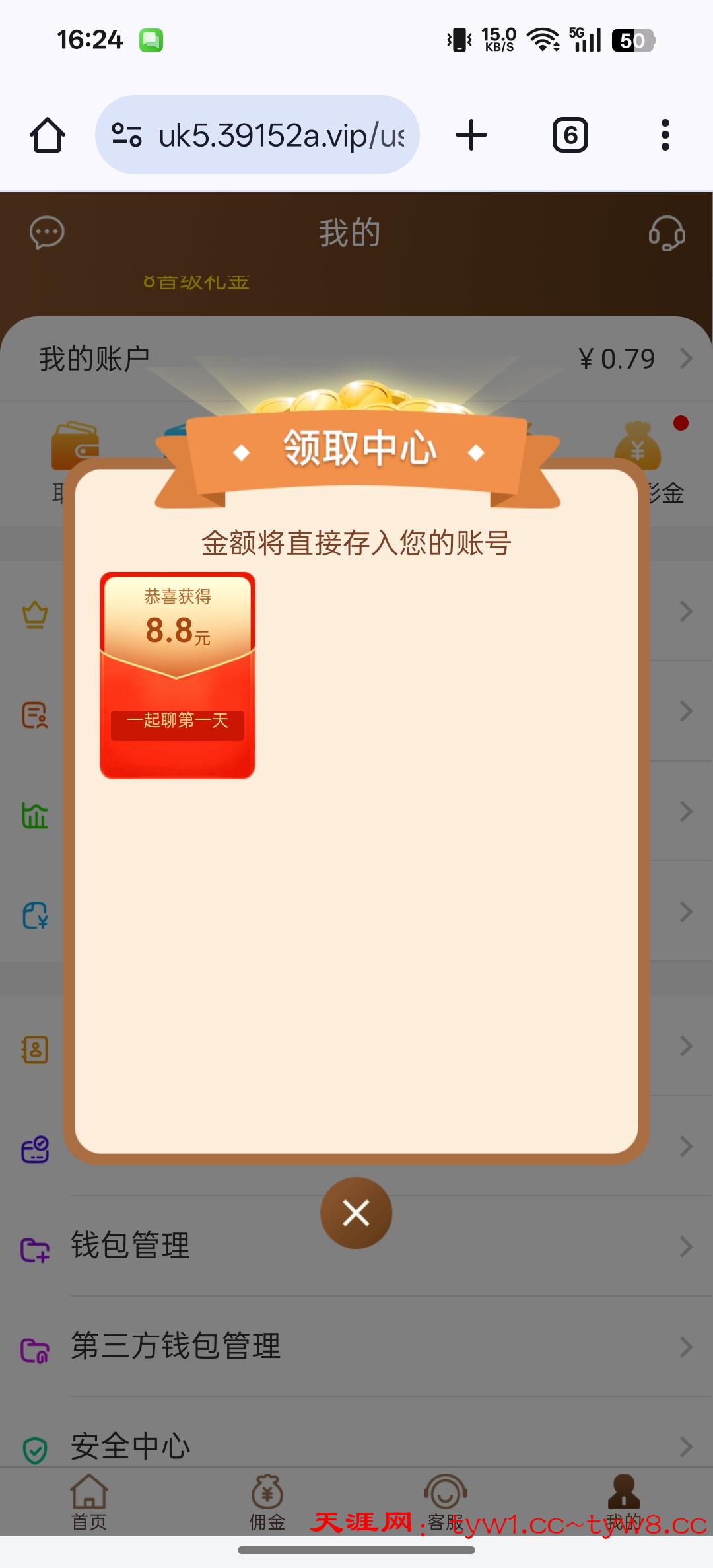Open a new browser tab
713x1568 pixels.
(471, 135)
